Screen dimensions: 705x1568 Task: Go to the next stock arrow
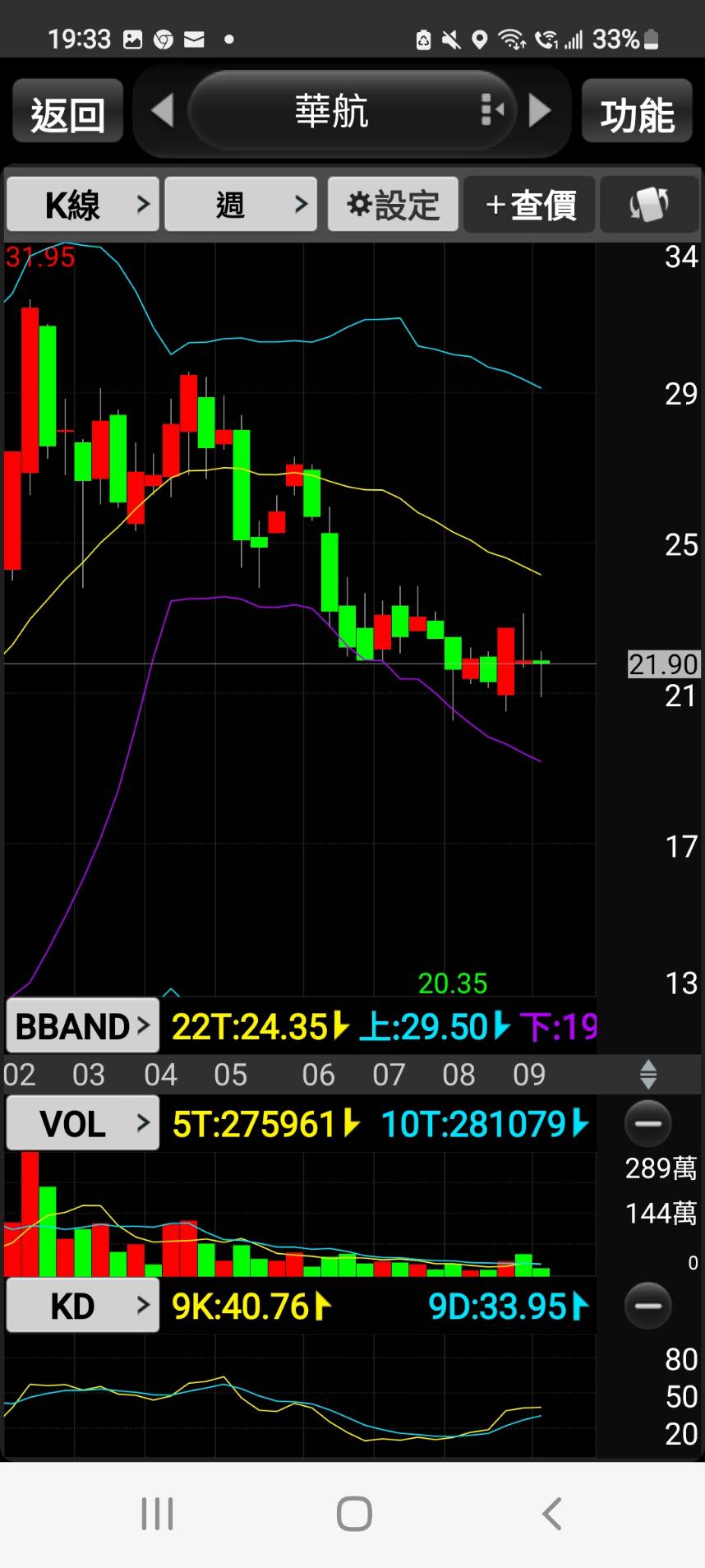(539, 111)
